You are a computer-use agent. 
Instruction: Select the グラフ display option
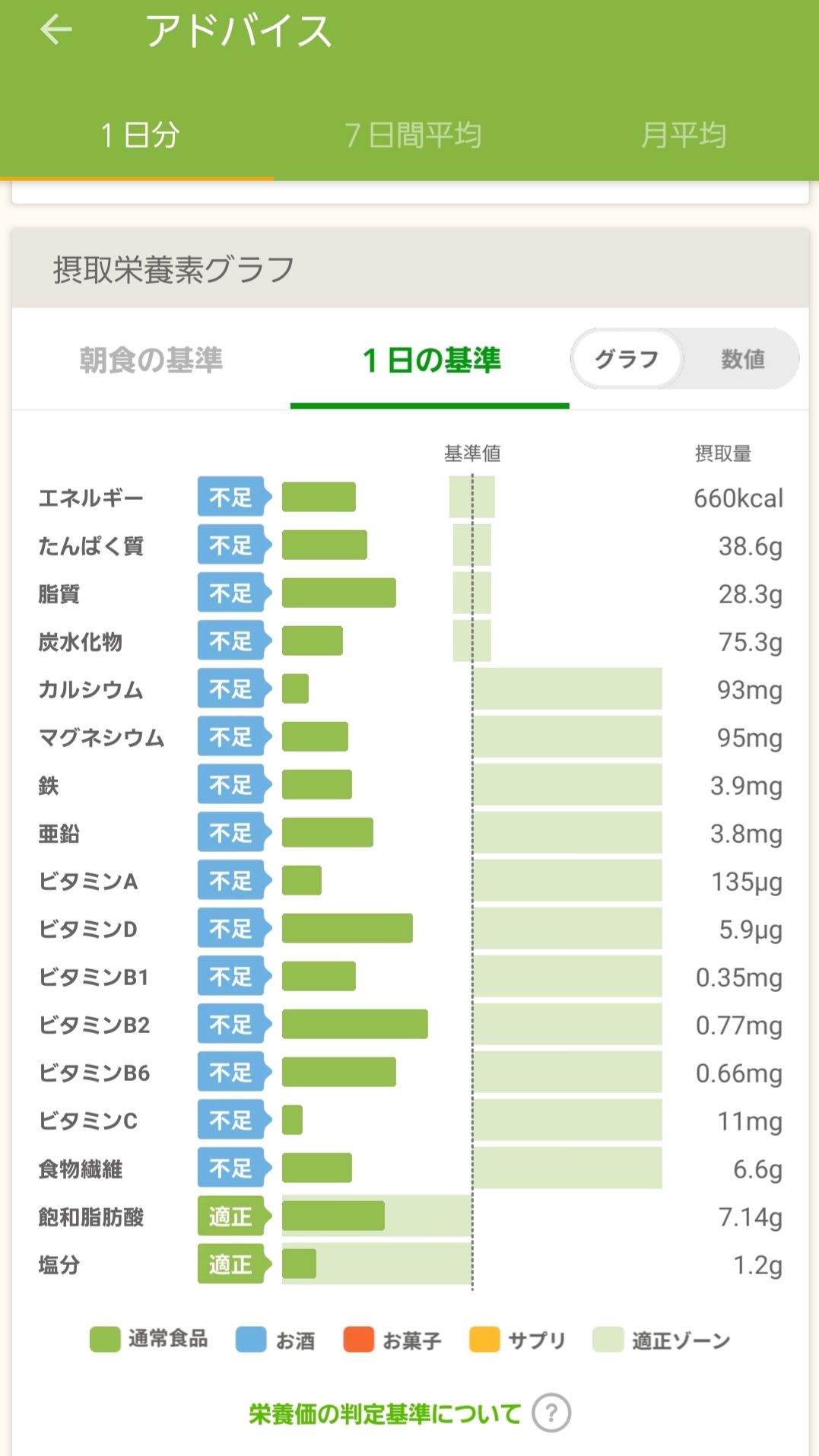click(x=627, y=359)
